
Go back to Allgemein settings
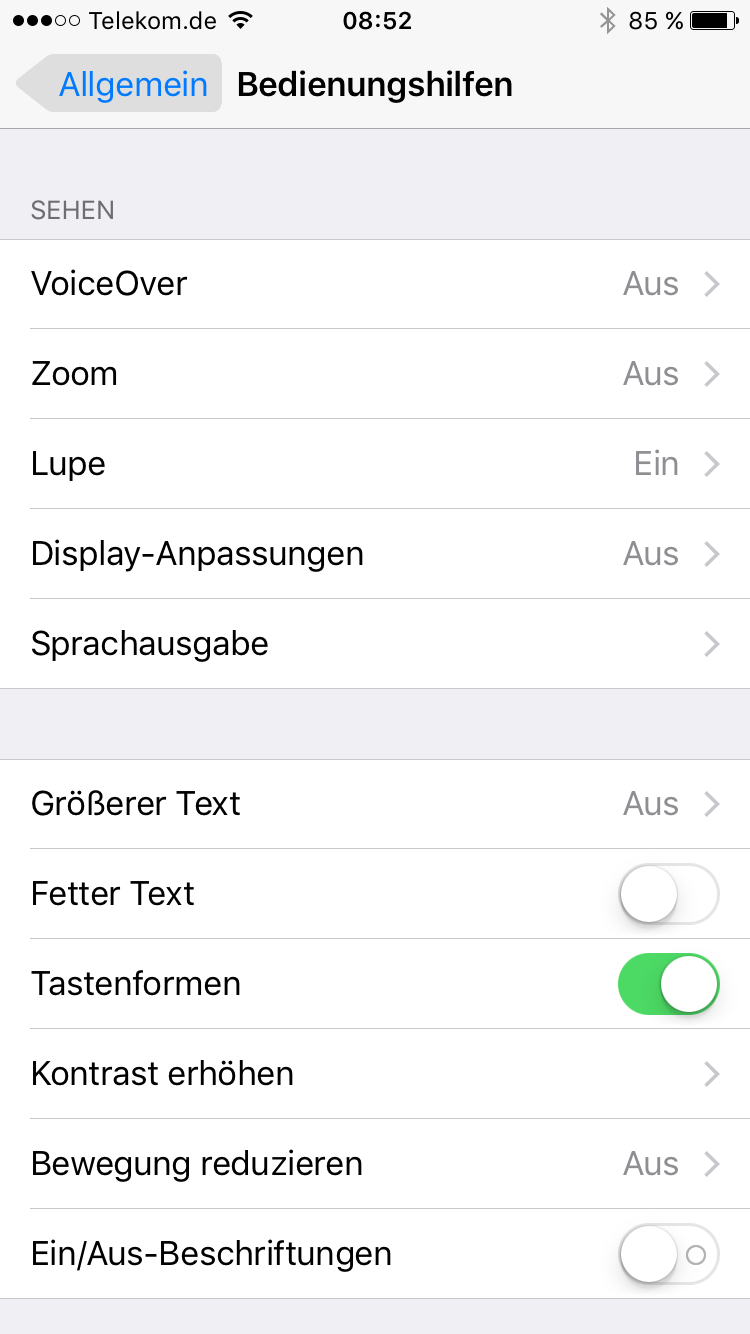[x=120, y=84]
